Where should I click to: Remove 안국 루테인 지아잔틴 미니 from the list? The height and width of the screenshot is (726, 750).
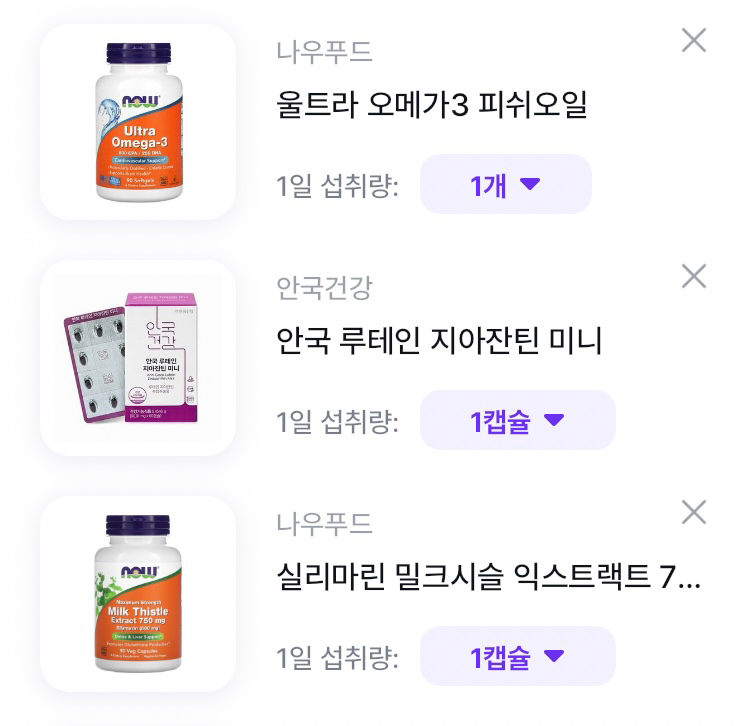pyautogui.click(x=693, y=277)
